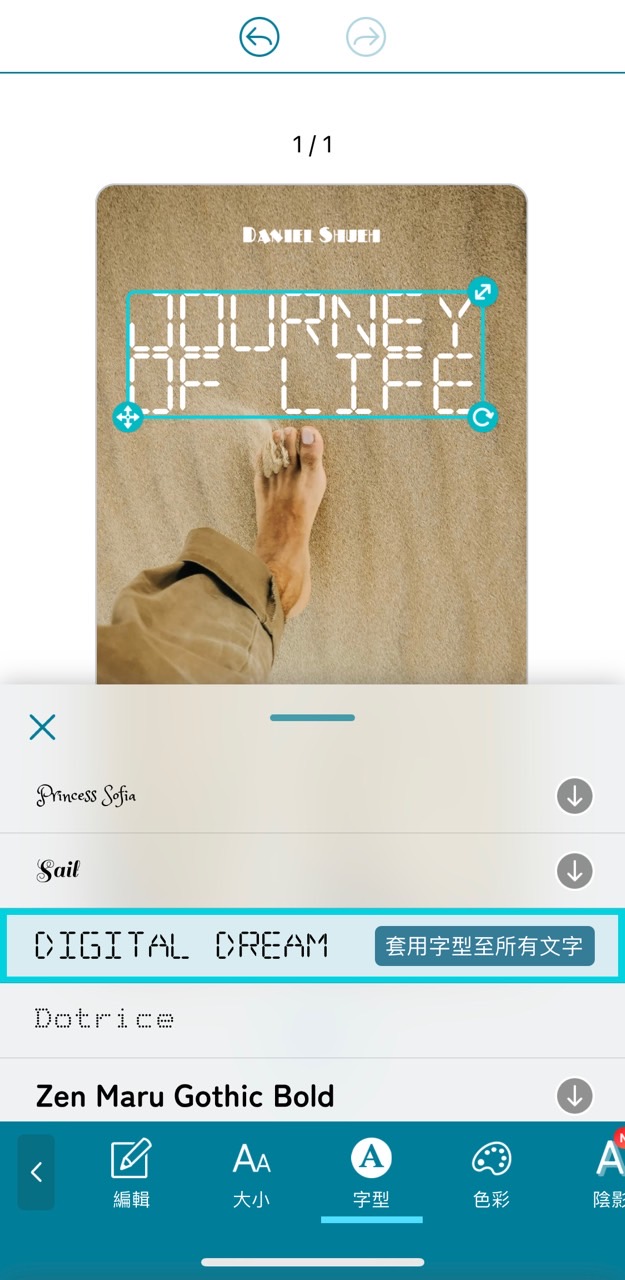Viewport: 625px width, 1280px height.
Task: Collapse the toolbar with left chevron
Action: point(36,1172)
